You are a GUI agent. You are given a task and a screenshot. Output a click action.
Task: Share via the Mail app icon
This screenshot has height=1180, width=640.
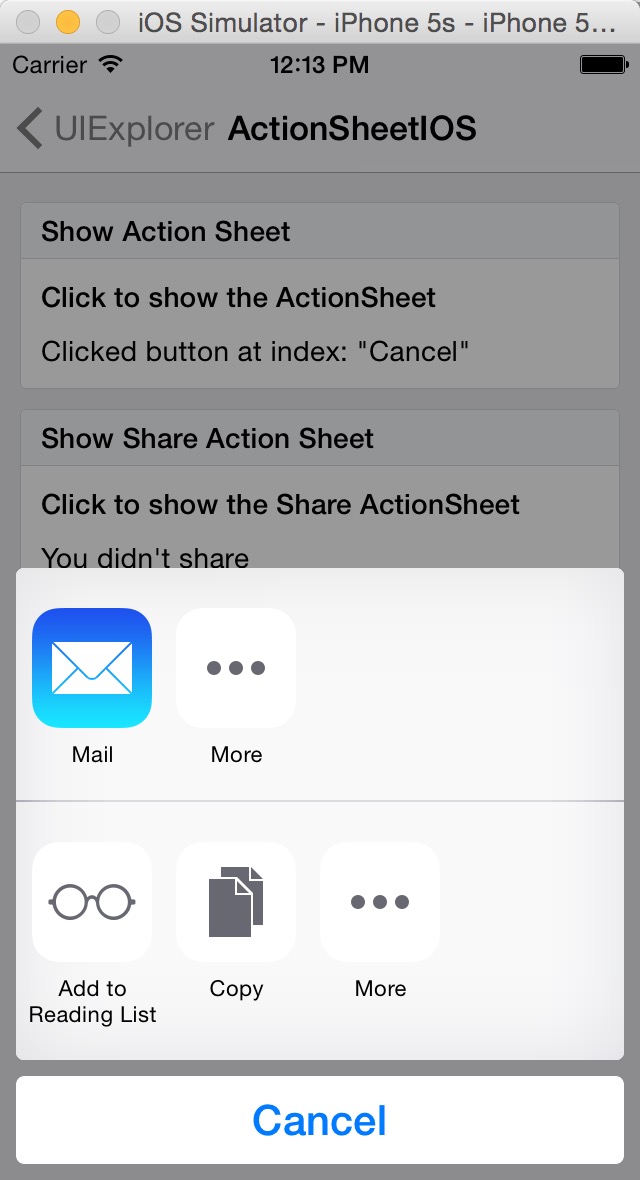tap(92, 668)
